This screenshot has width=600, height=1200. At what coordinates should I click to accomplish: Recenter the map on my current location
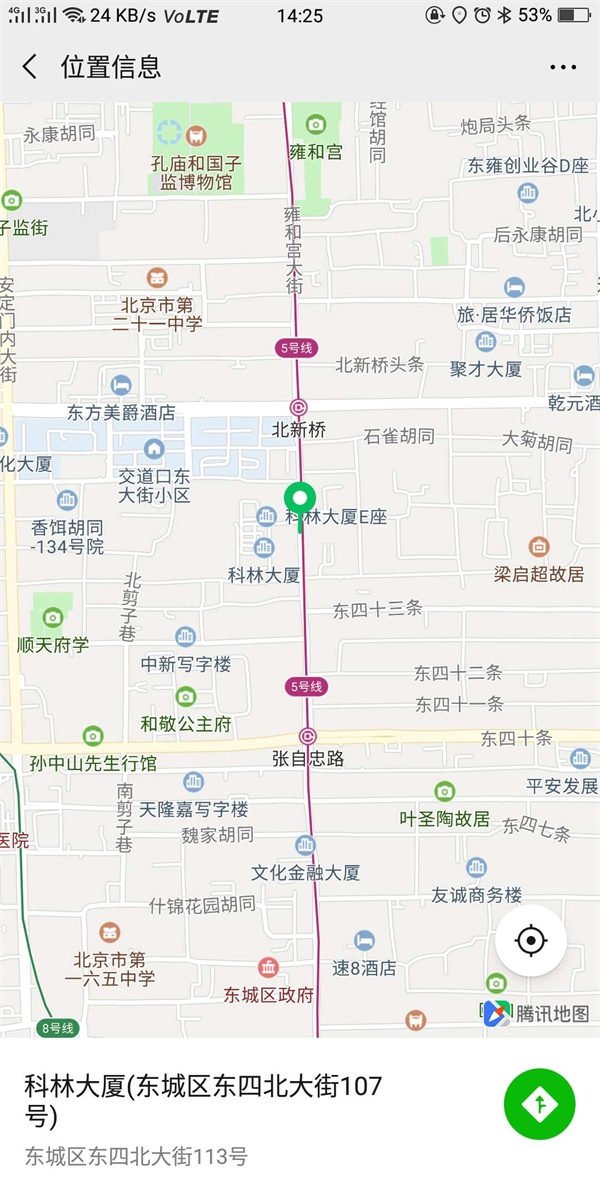(531, 941)
